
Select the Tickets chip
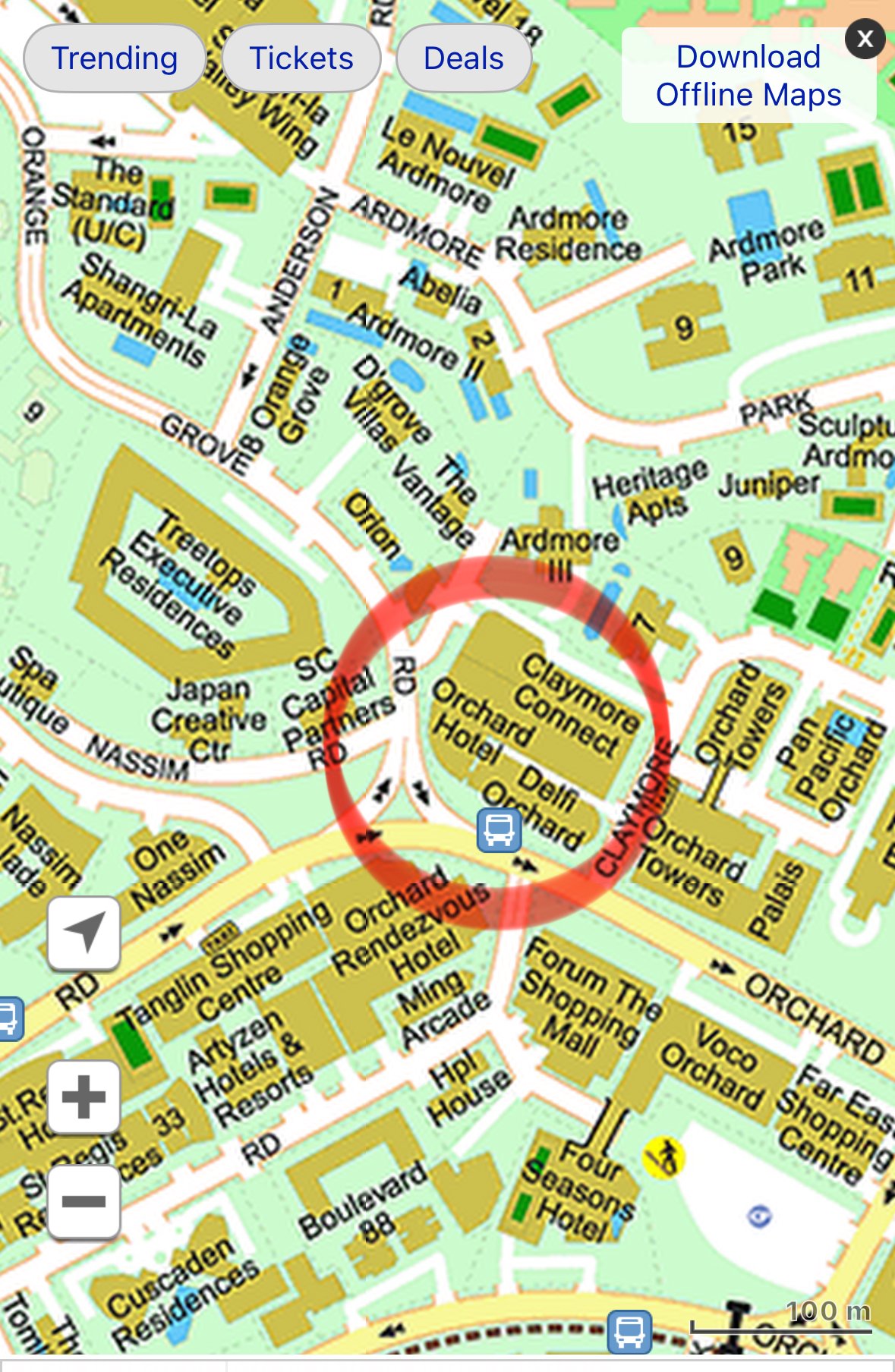pos(301,58)
